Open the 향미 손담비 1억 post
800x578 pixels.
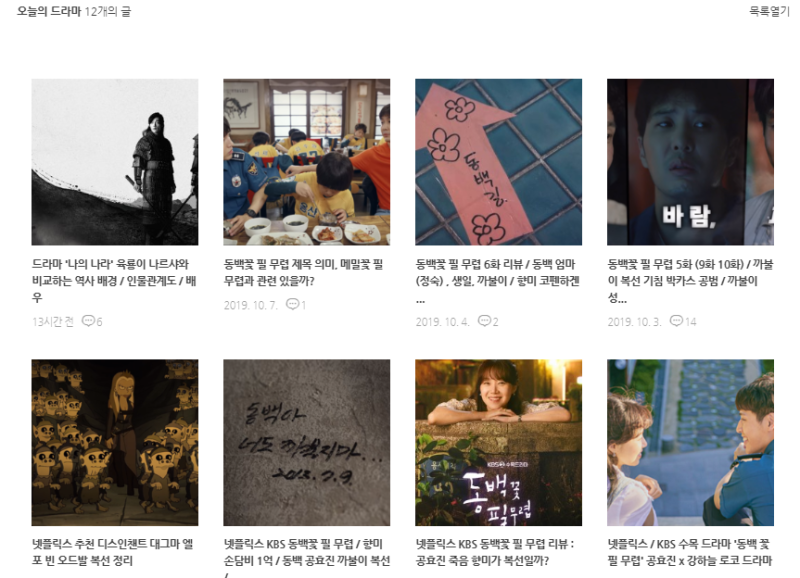point(306,552)
